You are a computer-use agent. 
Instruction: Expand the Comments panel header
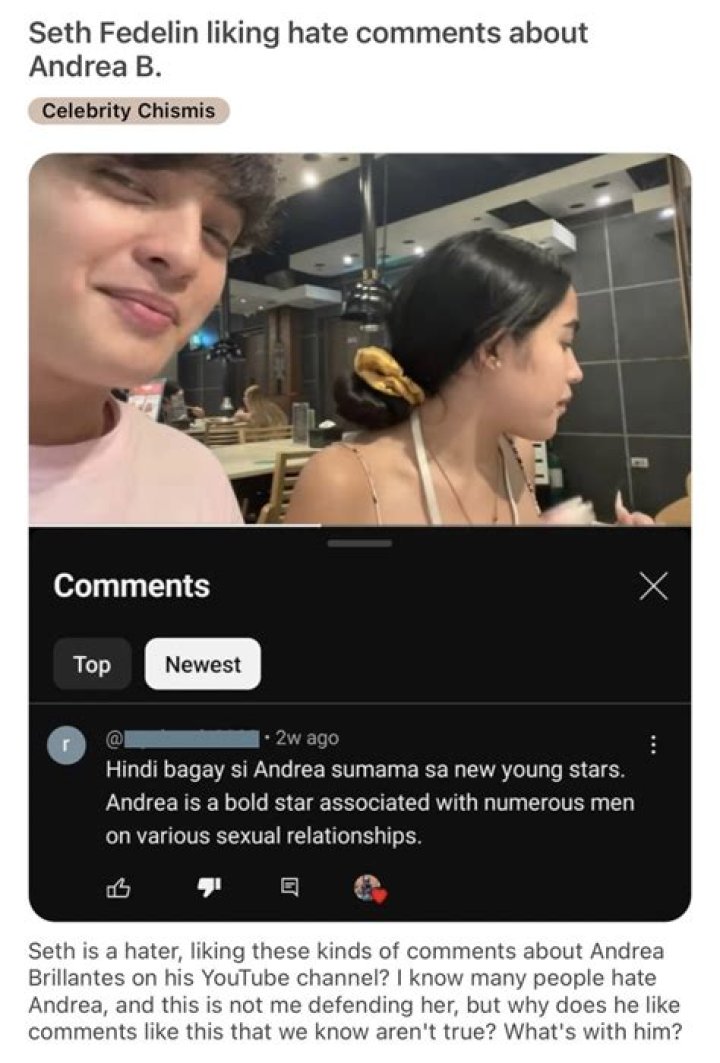(130, 586)
